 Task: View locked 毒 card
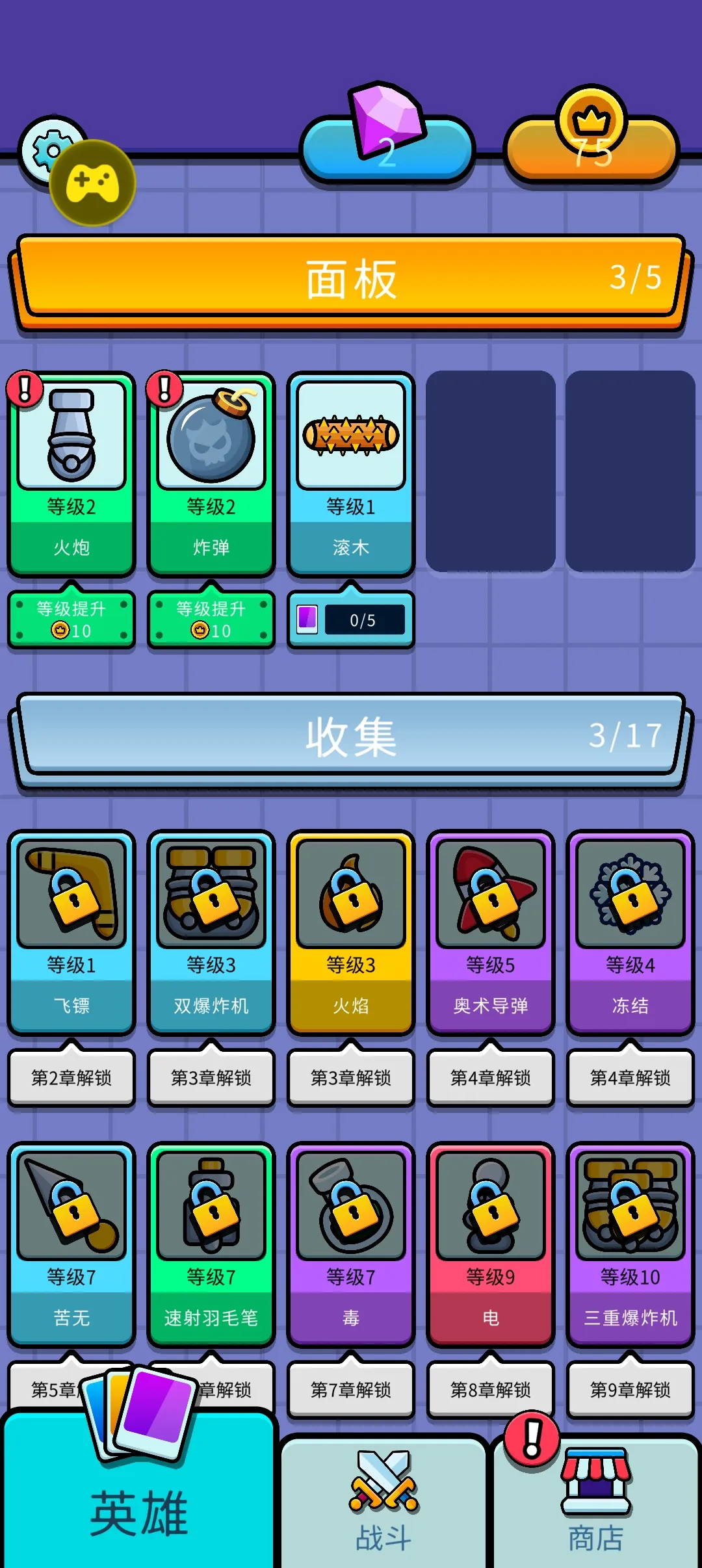pyautogui.click(x=351, y=1243)
